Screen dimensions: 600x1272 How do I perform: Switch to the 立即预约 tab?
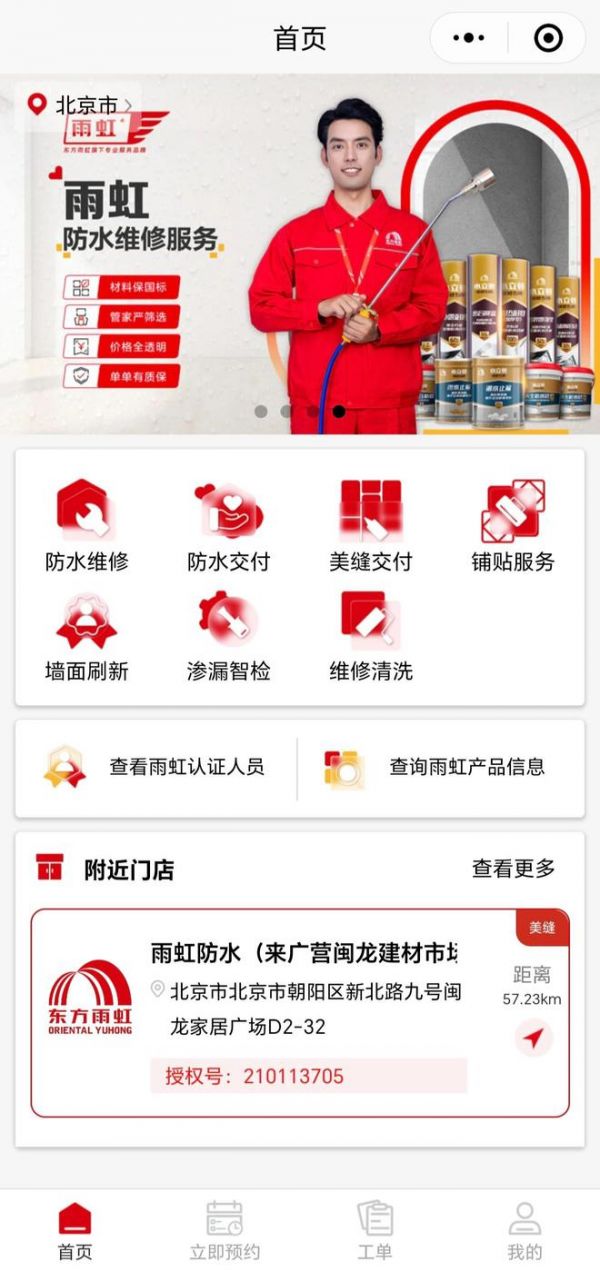225,1230
